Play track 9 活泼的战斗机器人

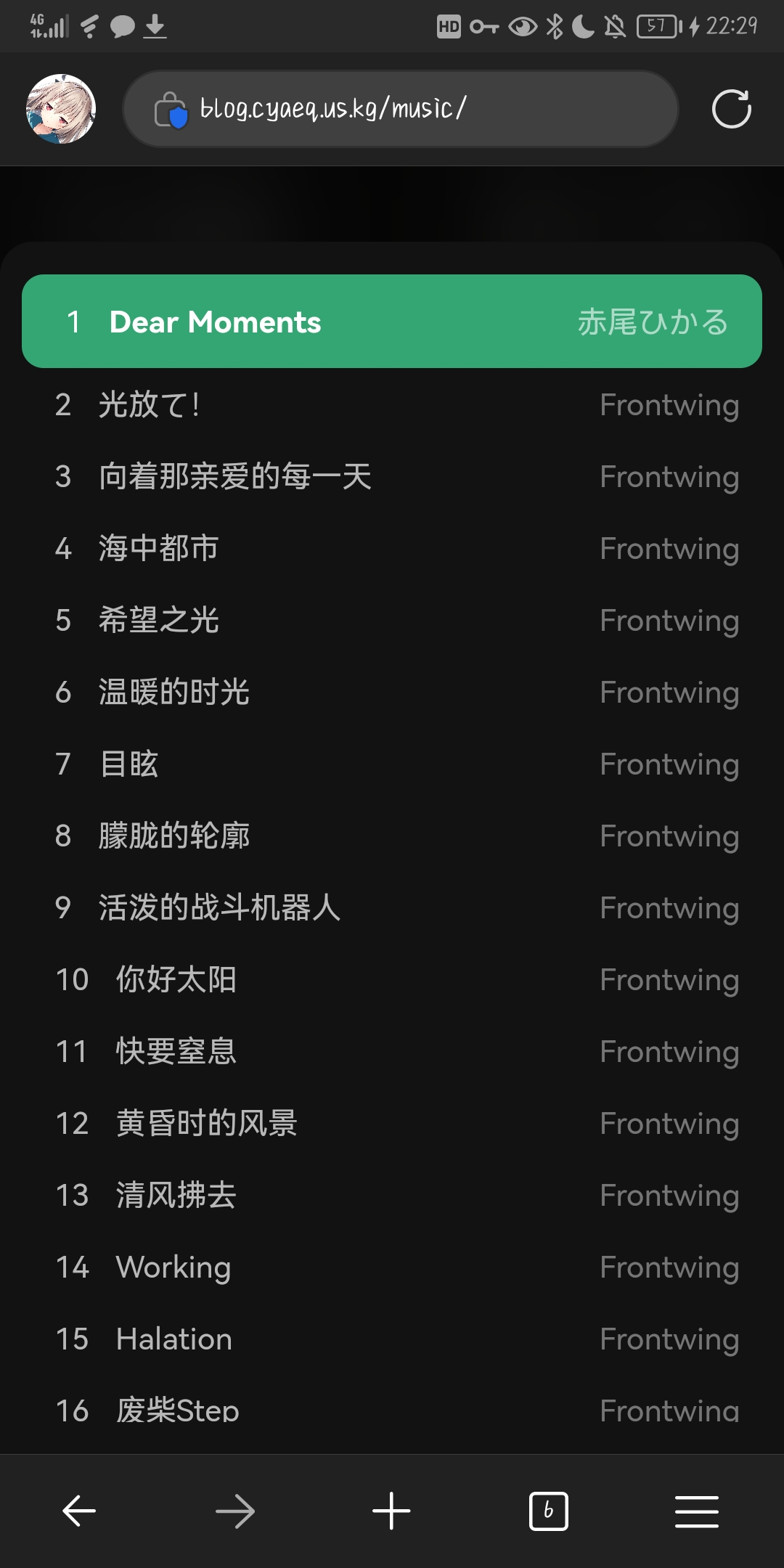392,908
